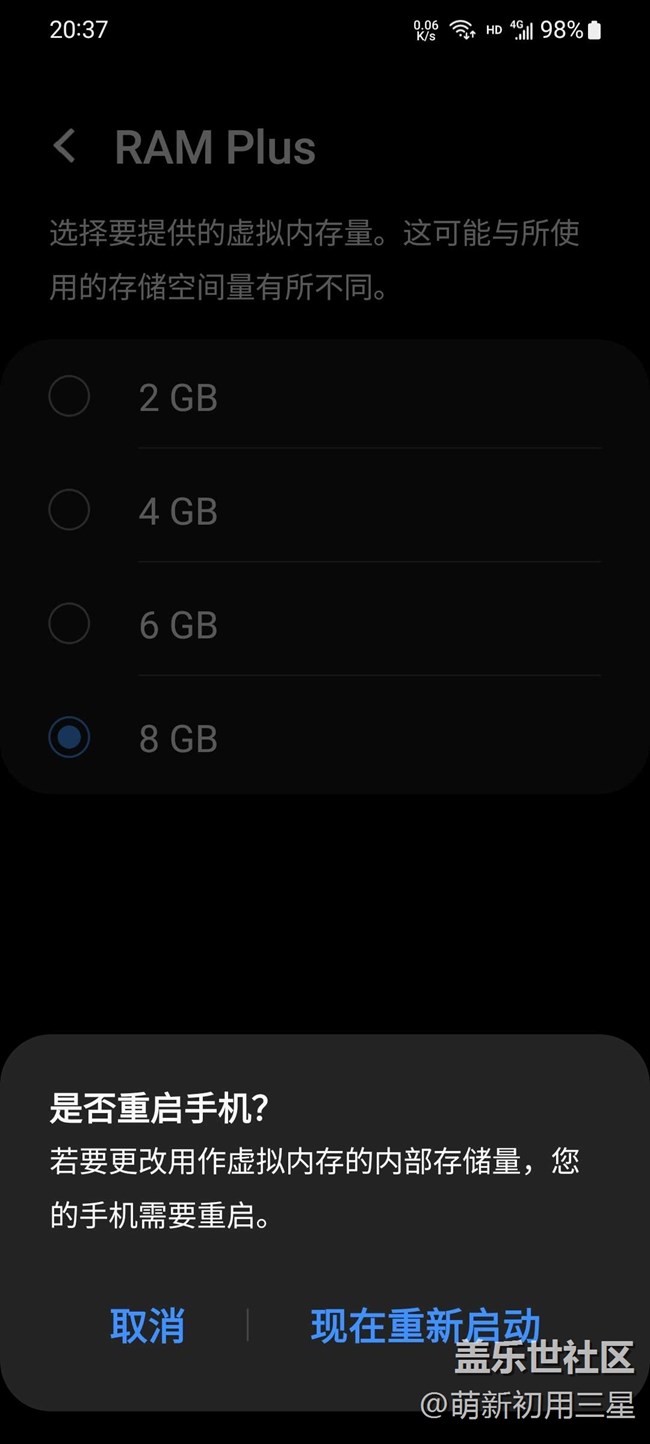Pick 6 GB as virtual memory size
650x1444 pixels.
pyautogui.click(x=70, y=625)
